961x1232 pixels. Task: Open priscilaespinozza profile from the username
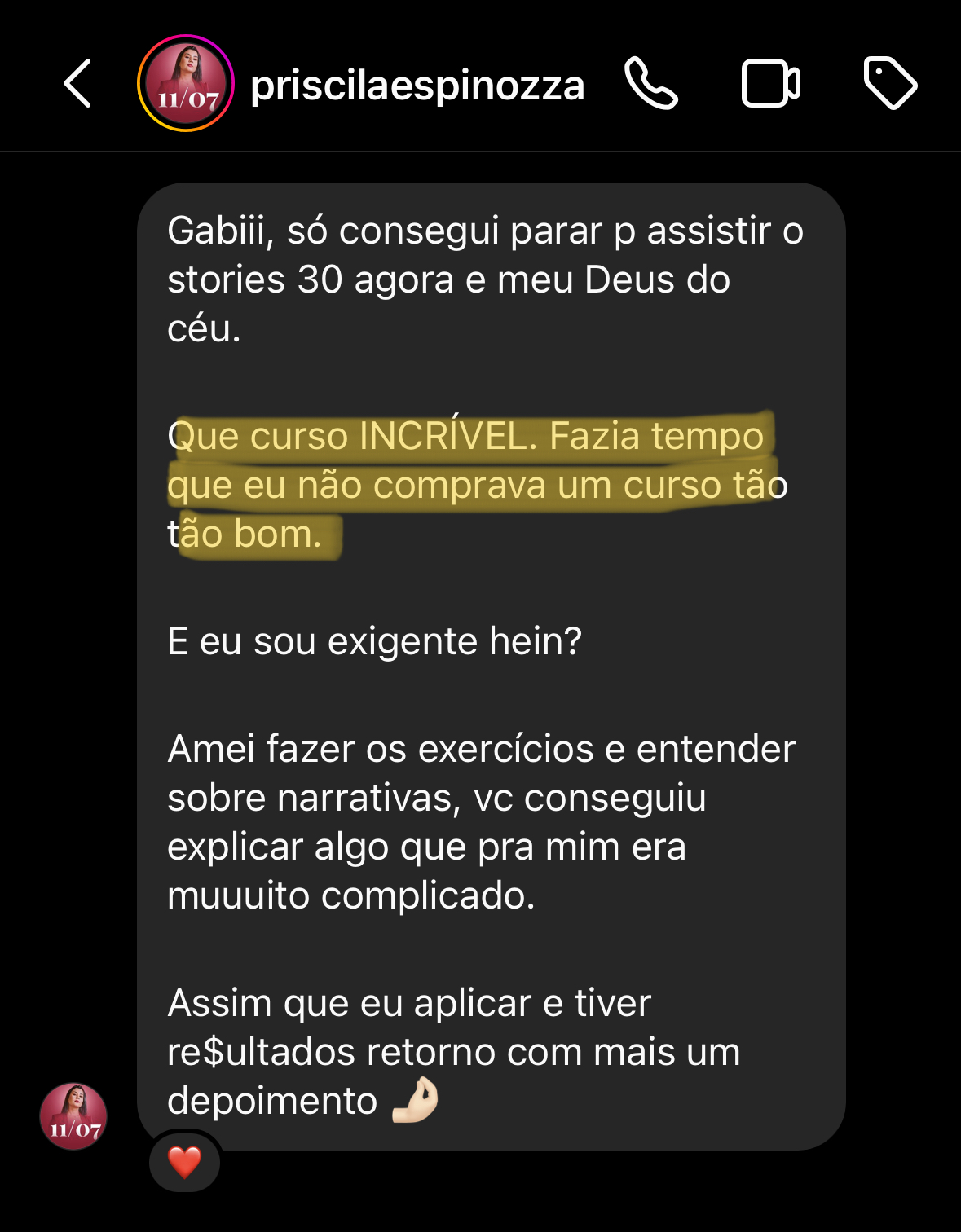pyautogui.click(x=417, y=85)
